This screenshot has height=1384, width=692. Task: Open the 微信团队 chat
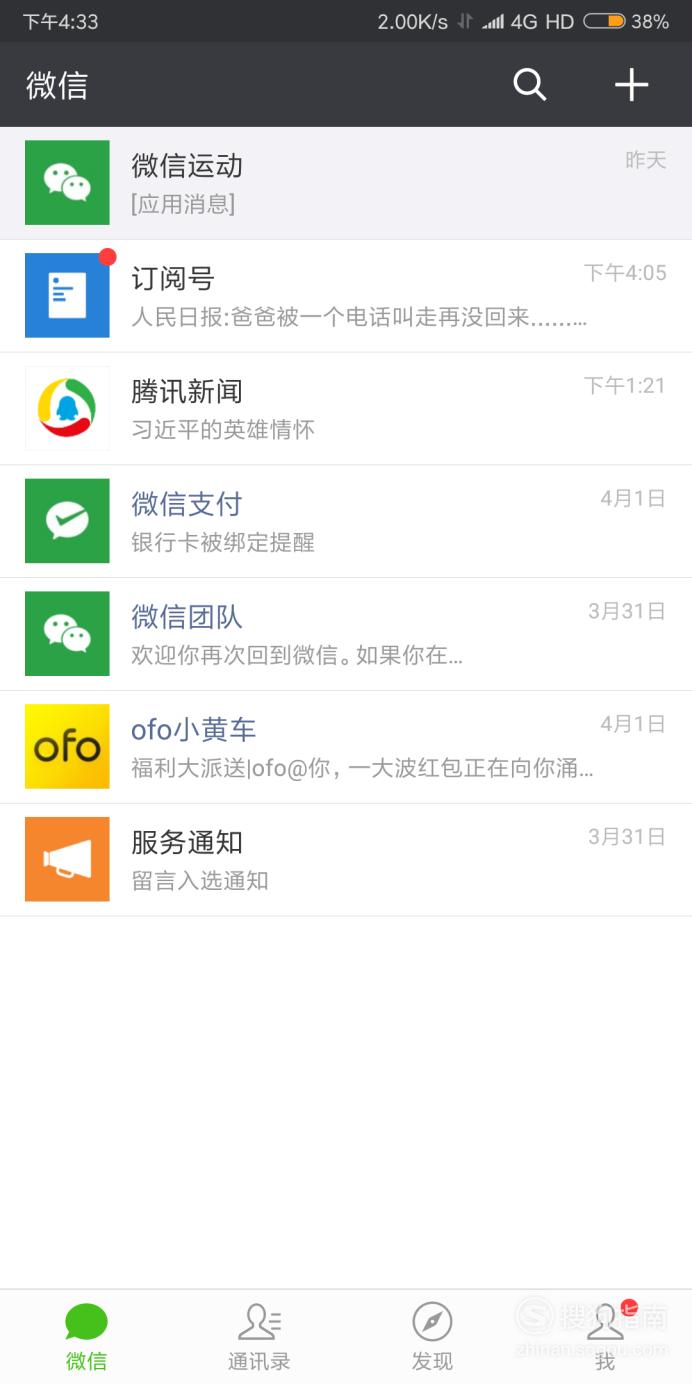[x=346, y=634]
